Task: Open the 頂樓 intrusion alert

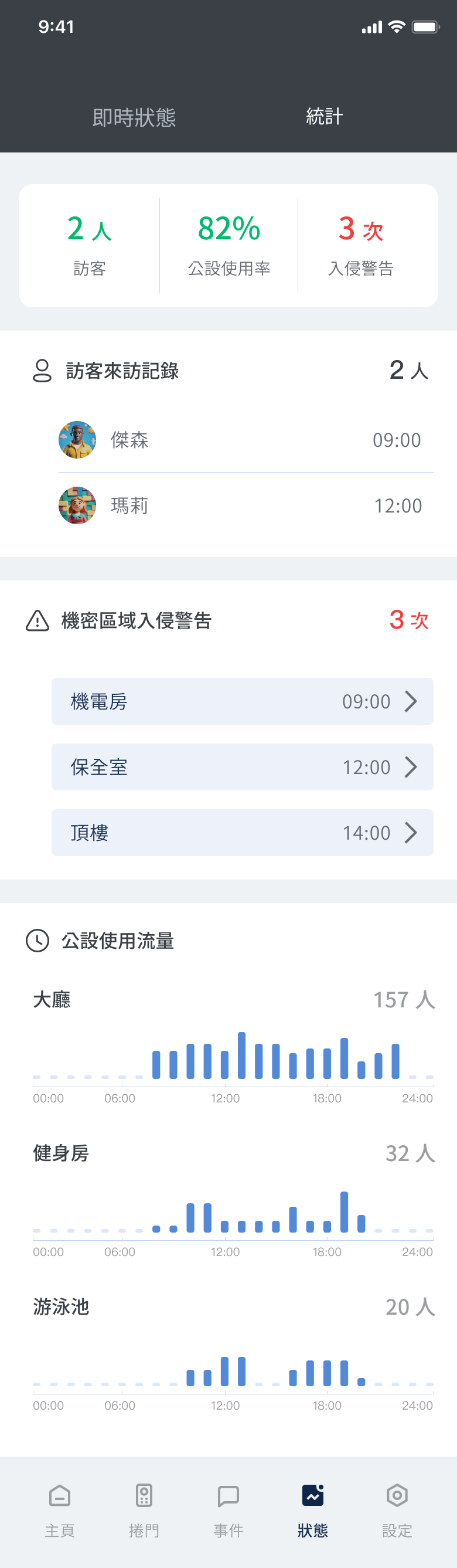Action: (242, 833)
